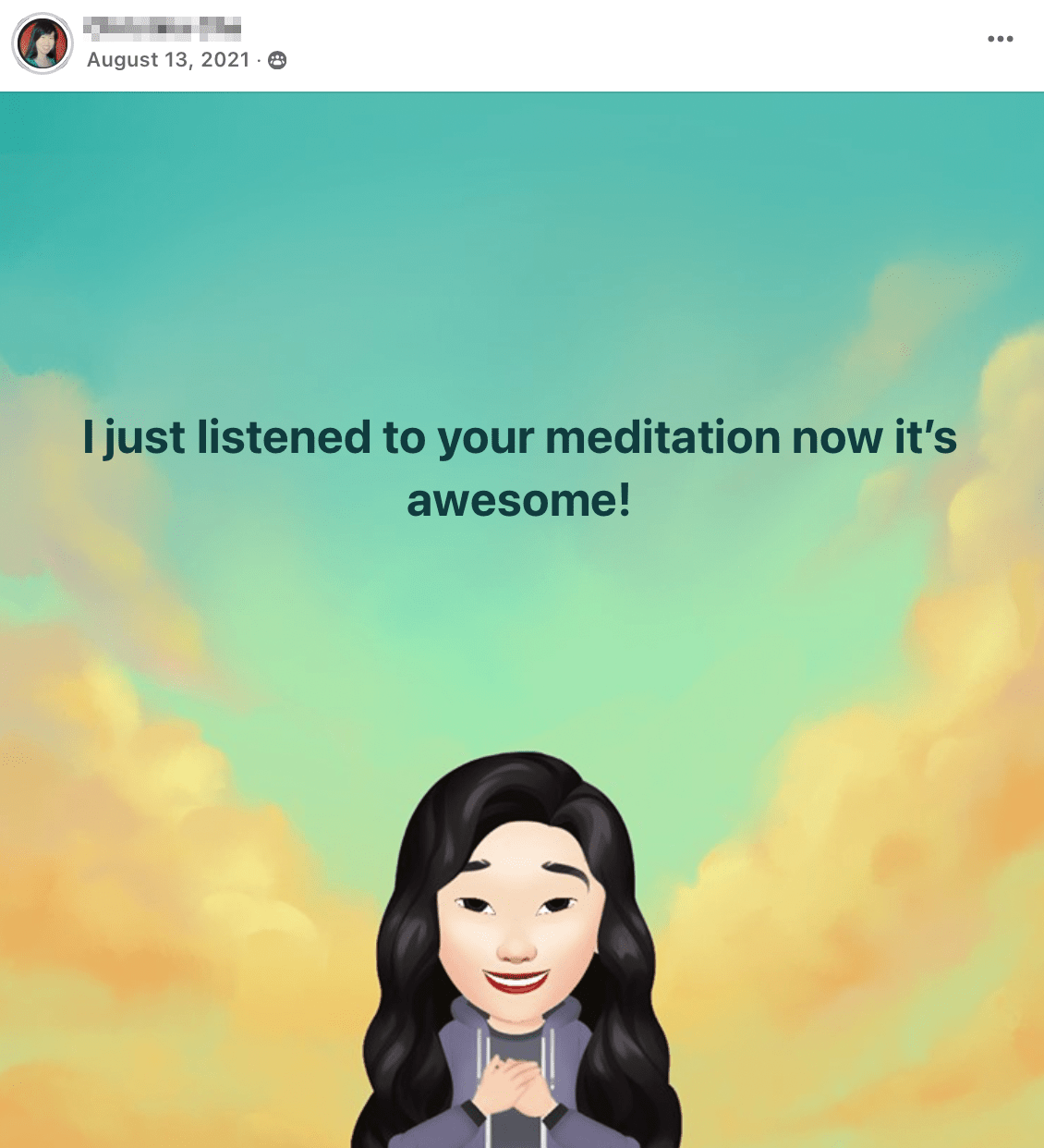View the post audience via the privacy icon
1044x1148 pixels.
(277, 61)
